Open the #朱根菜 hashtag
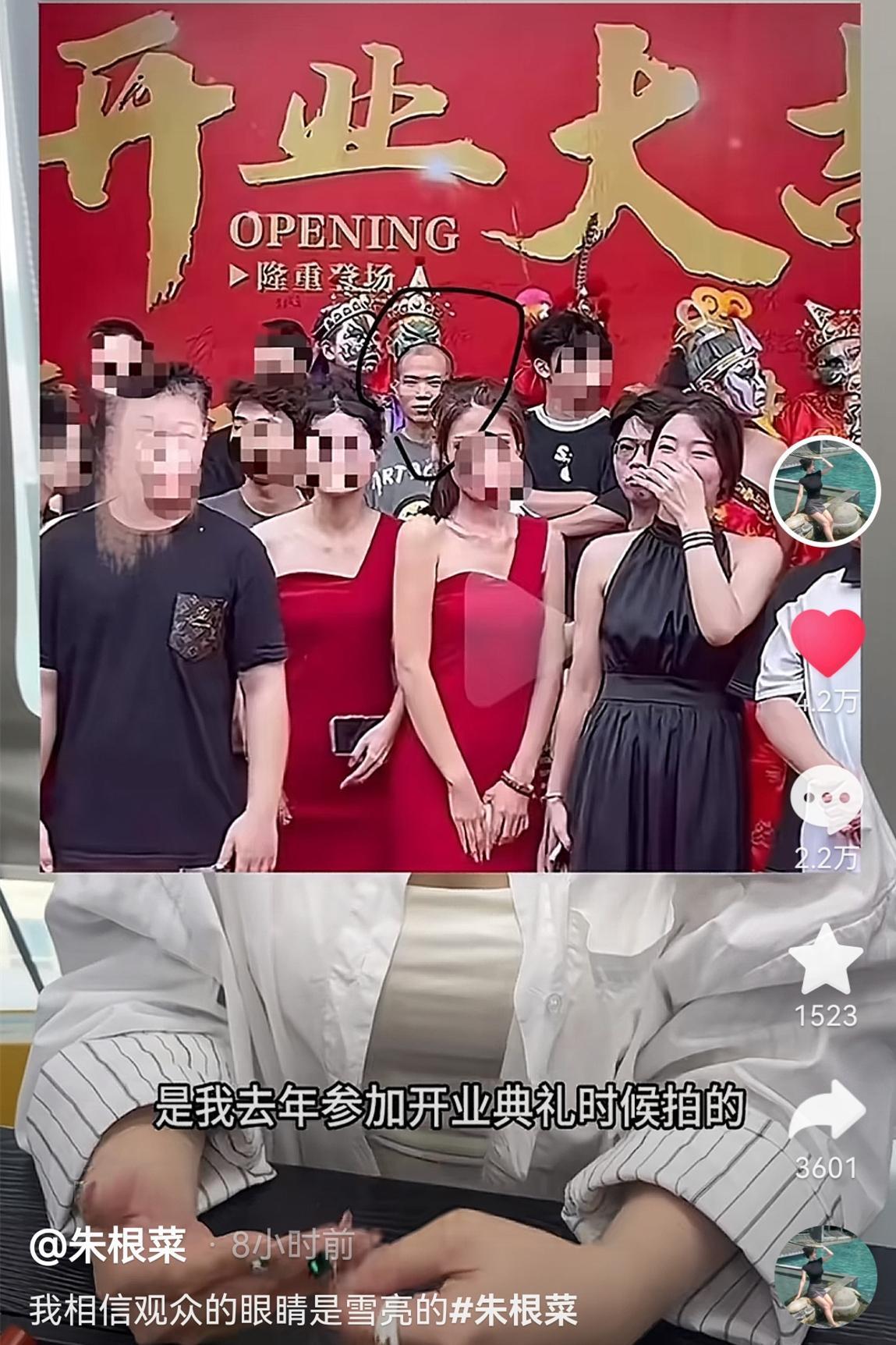896x1345 pixels. (x=513, y=1311)
